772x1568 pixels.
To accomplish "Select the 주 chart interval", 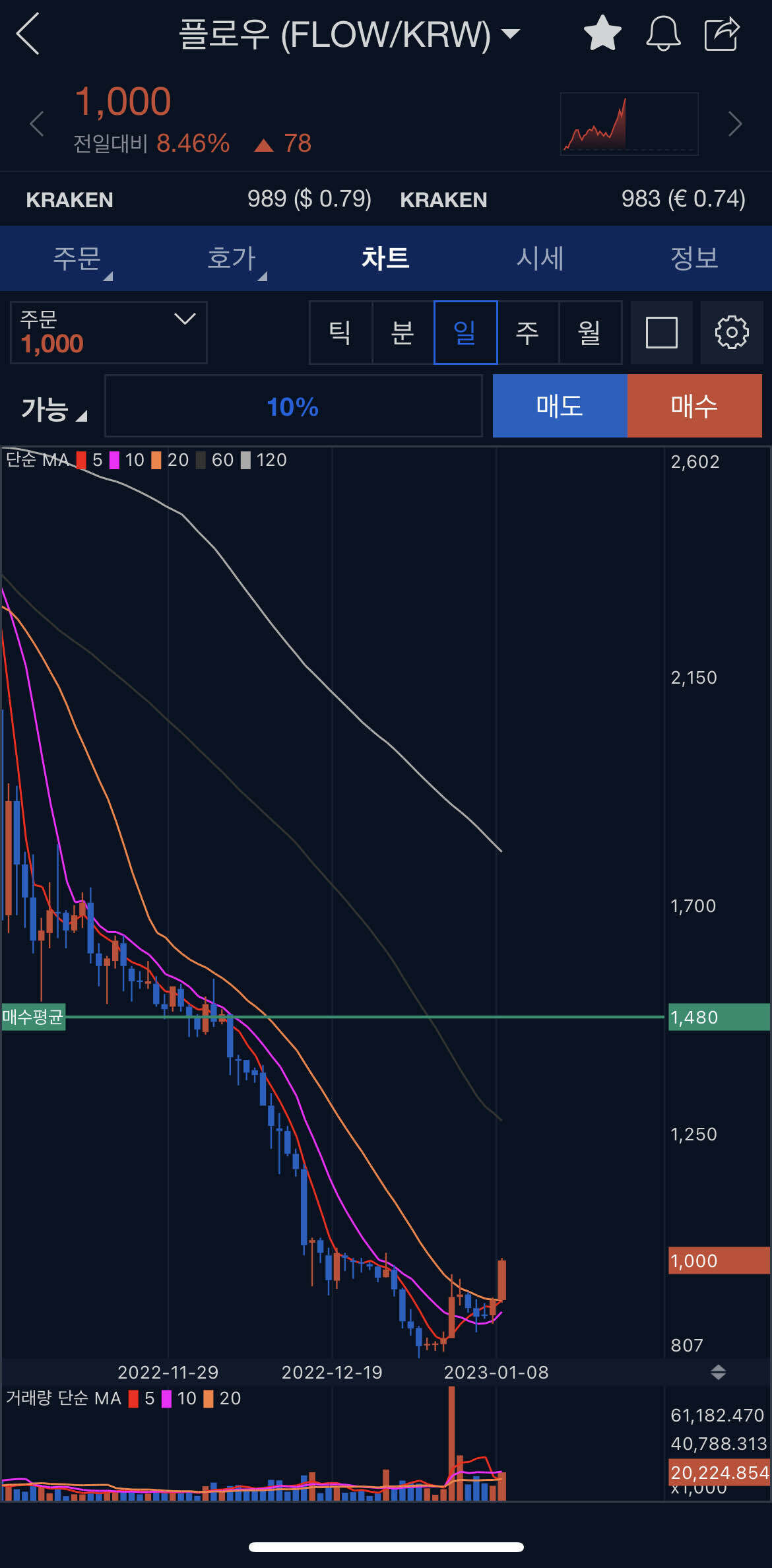I will 527,333.
